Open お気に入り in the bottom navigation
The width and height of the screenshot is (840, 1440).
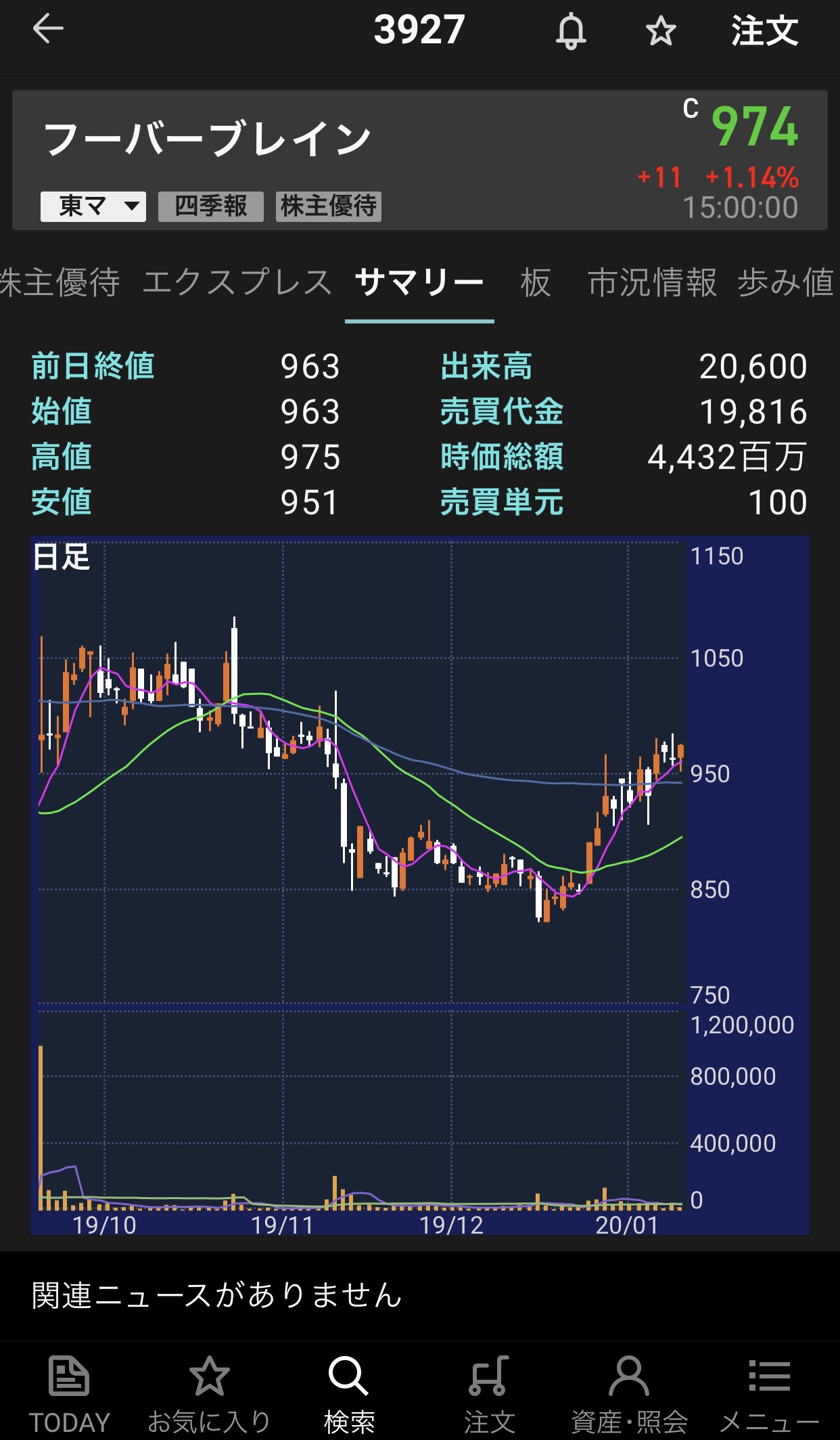click(x=209, y=1395)
